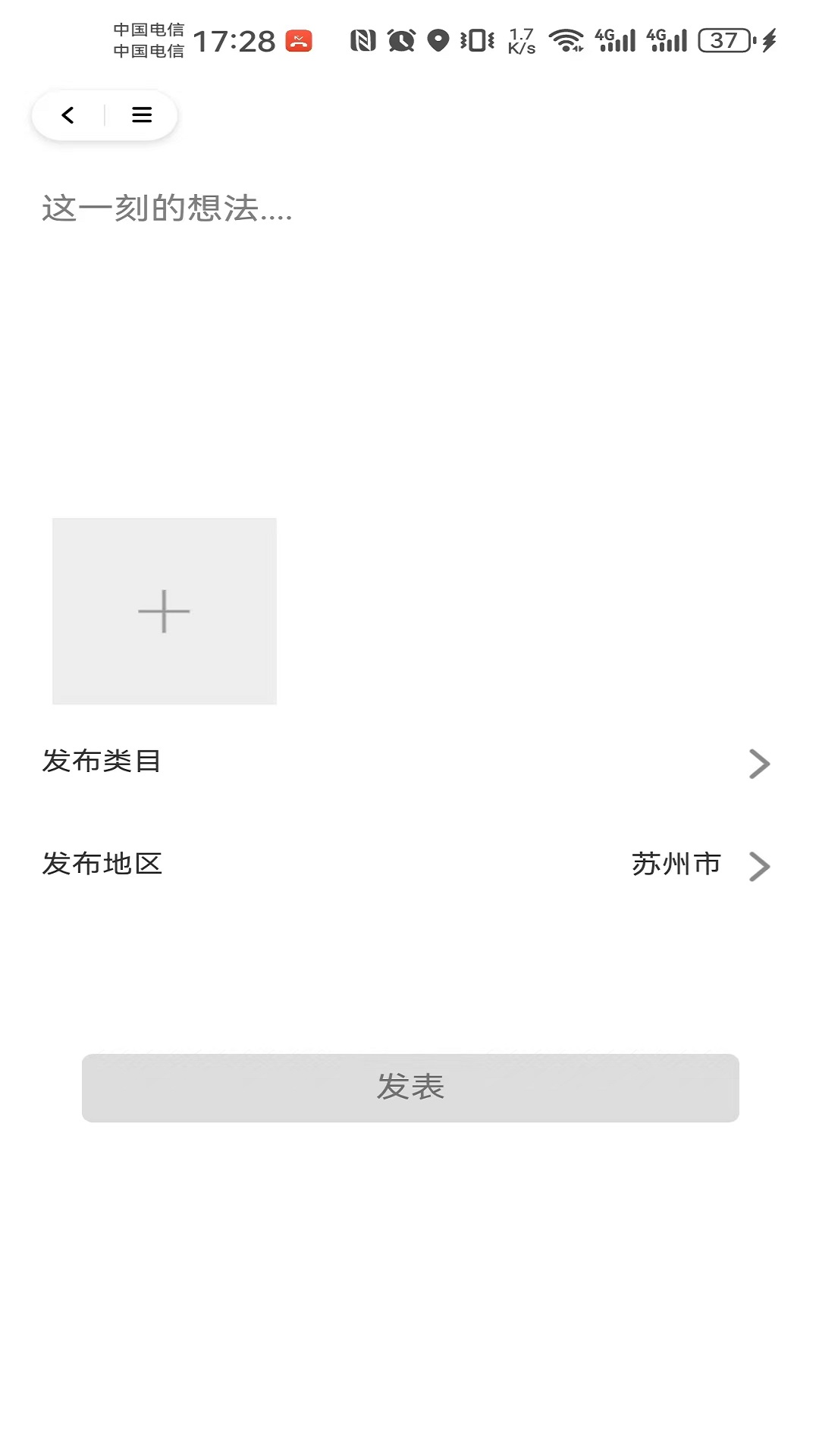
Task: Tap the battery indicator showing 37
Action: coord(724,39)
